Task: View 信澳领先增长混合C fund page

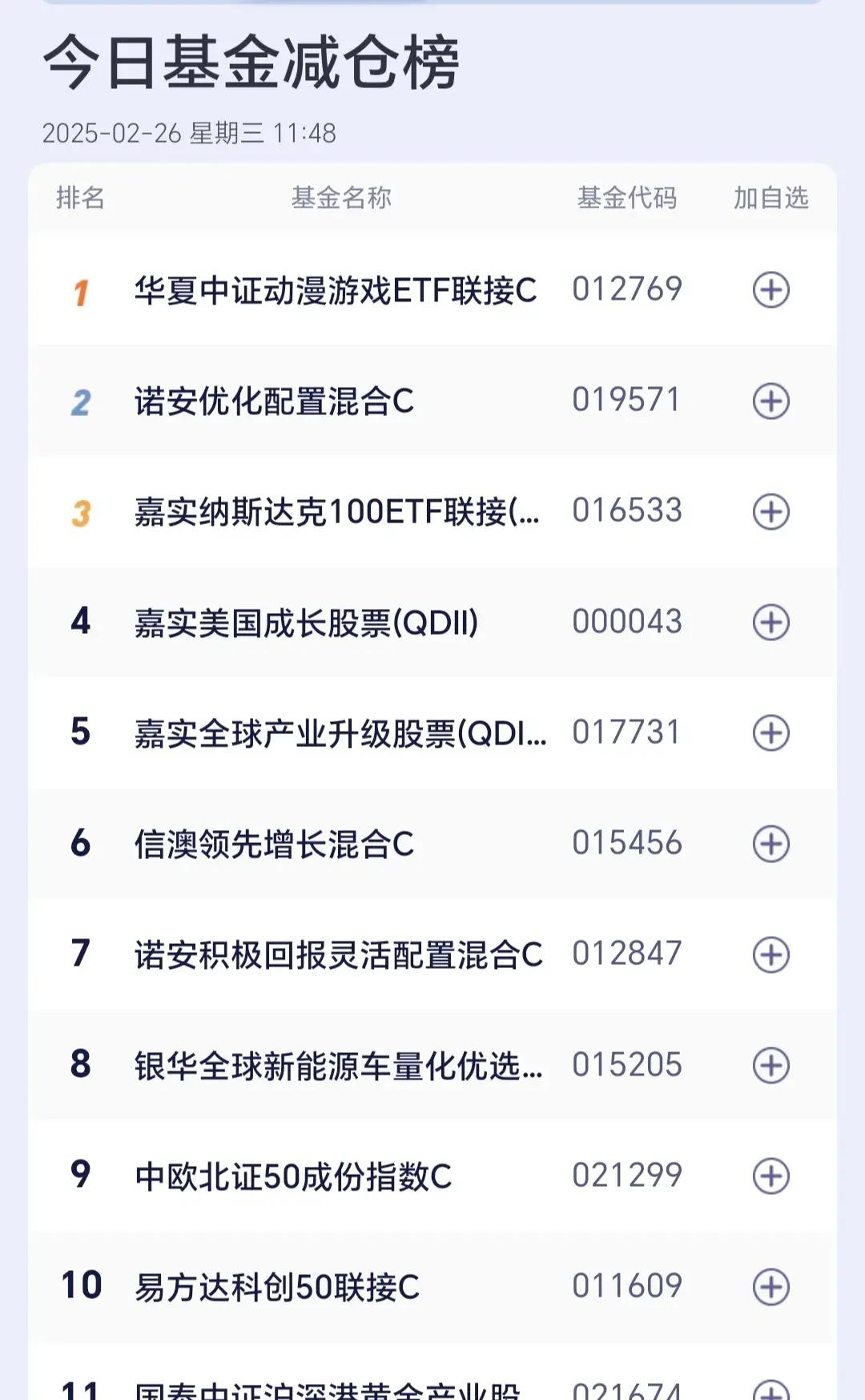Action: [x=274, y=844]
